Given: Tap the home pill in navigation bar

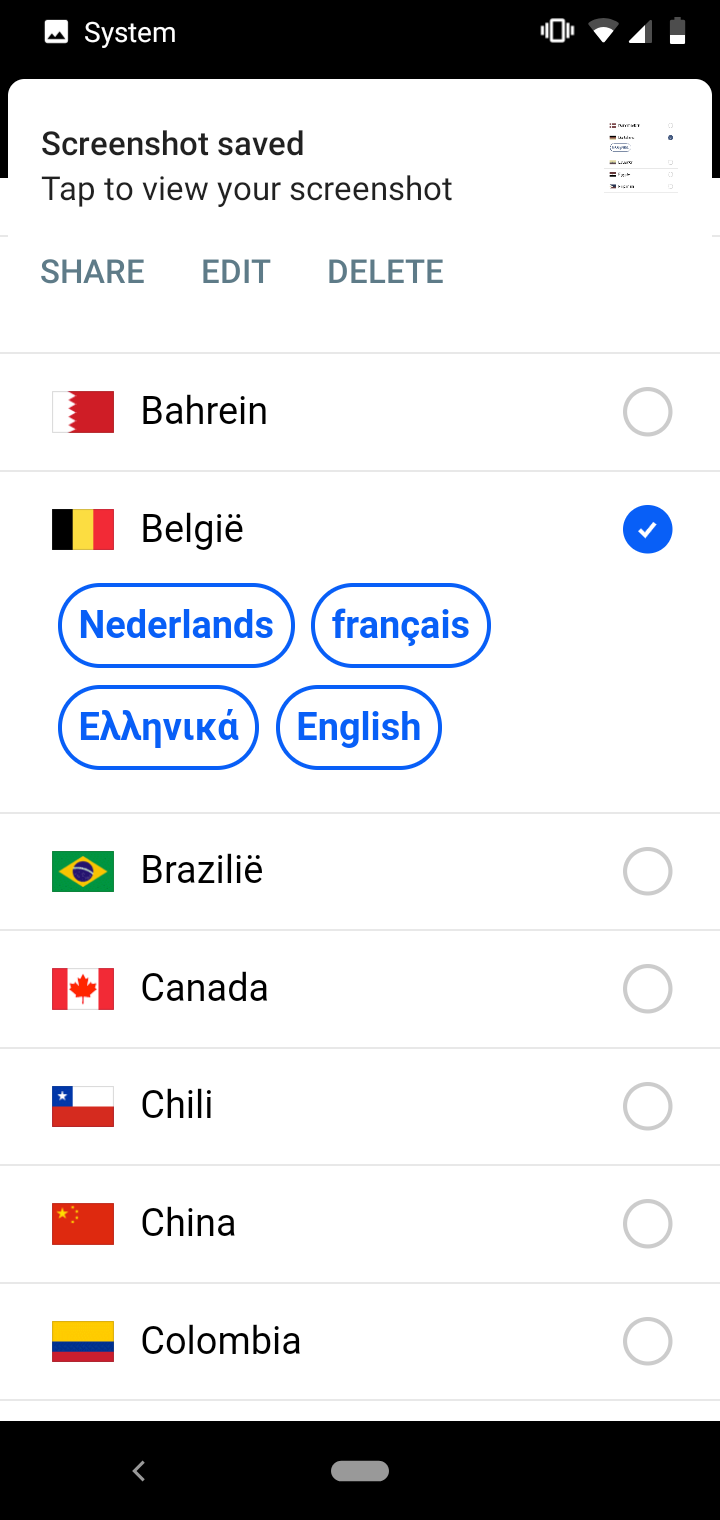Looking at the screenshot, I should 360,1471.
